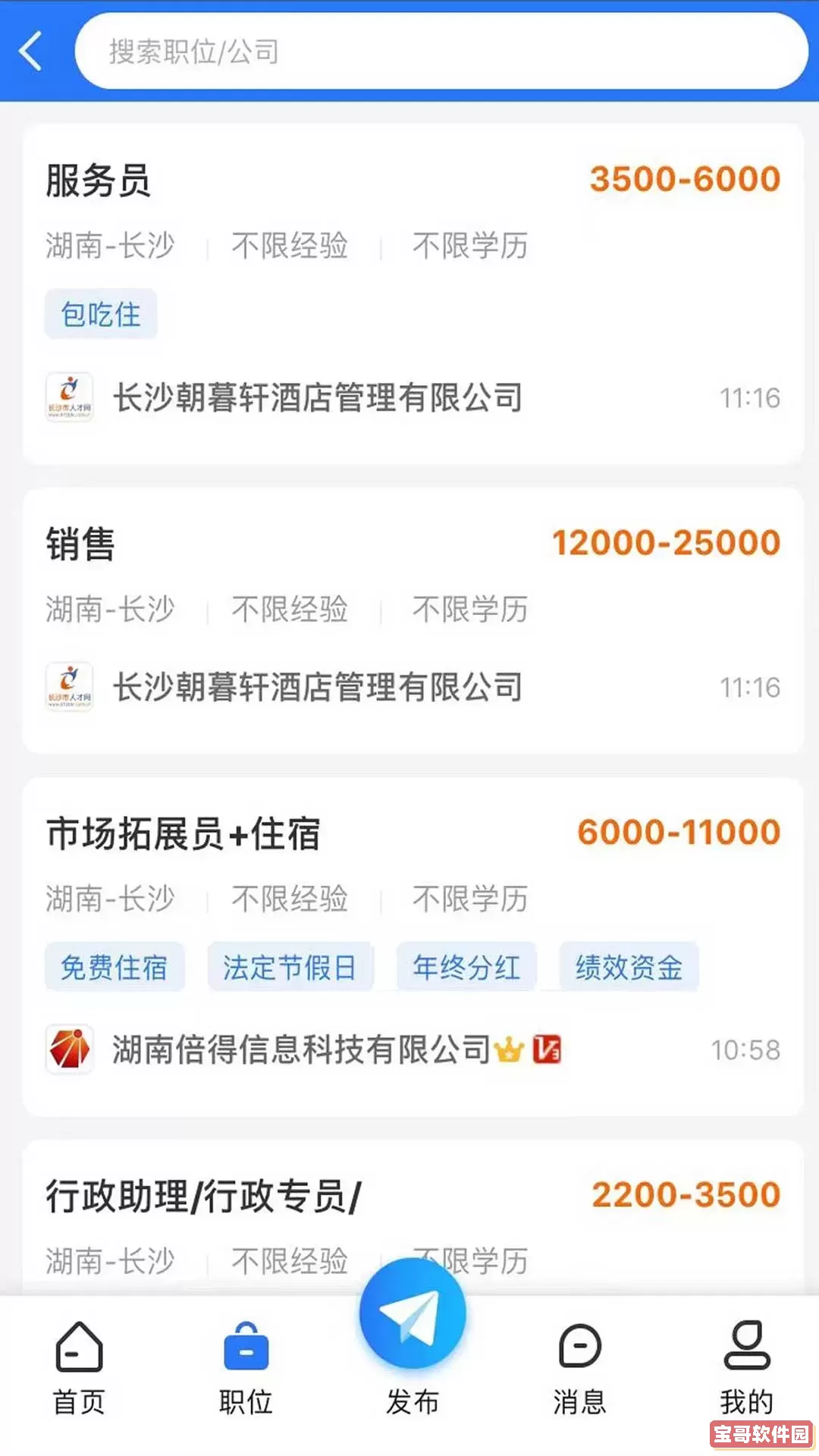The width and height of the screenshot is (819, 1456).
Task: Open the 销售 job posting
Action: point(80,542)
